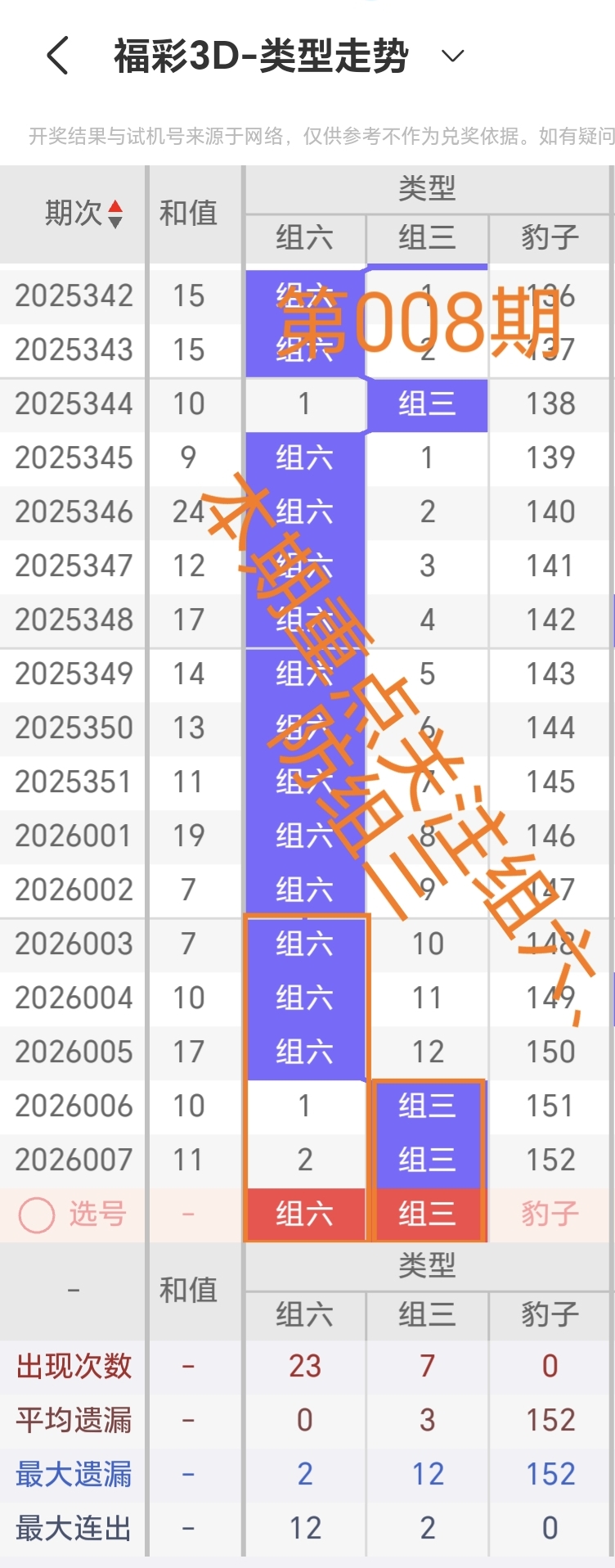
Task: Click the 组三 column header
Action: click(427, 240)
